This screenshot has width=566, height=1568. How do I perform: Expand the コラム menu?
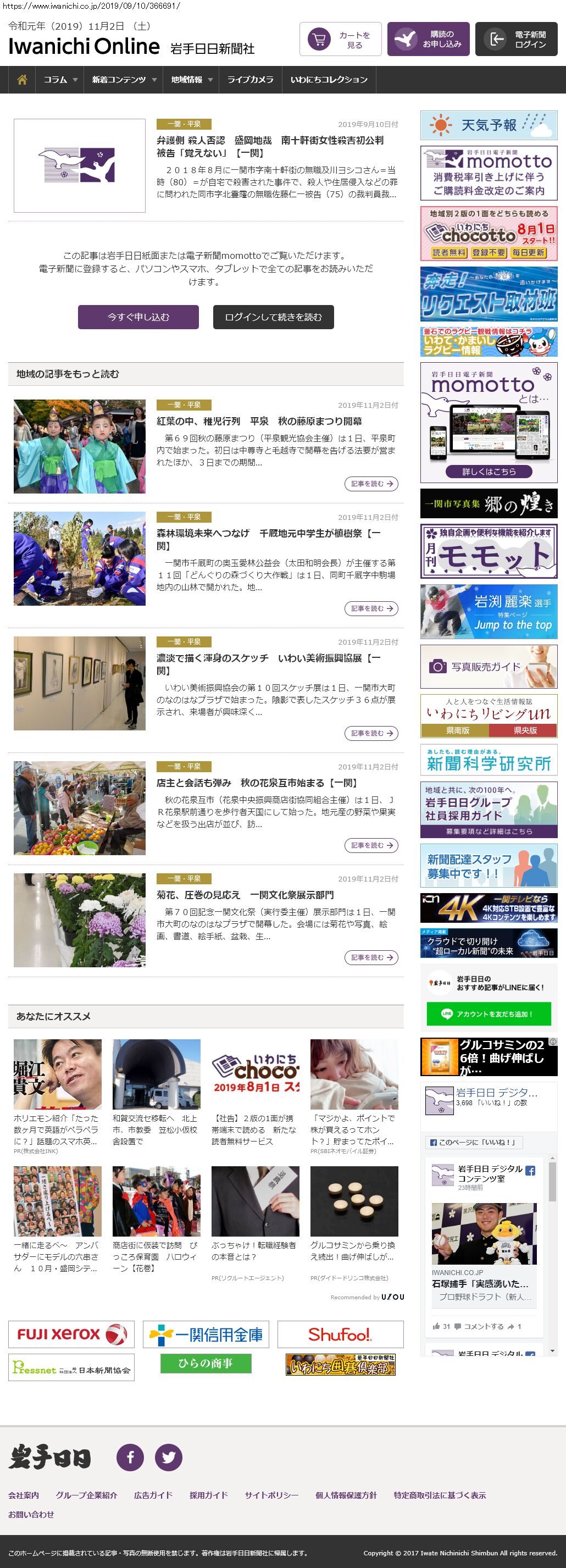pos(60,80)
